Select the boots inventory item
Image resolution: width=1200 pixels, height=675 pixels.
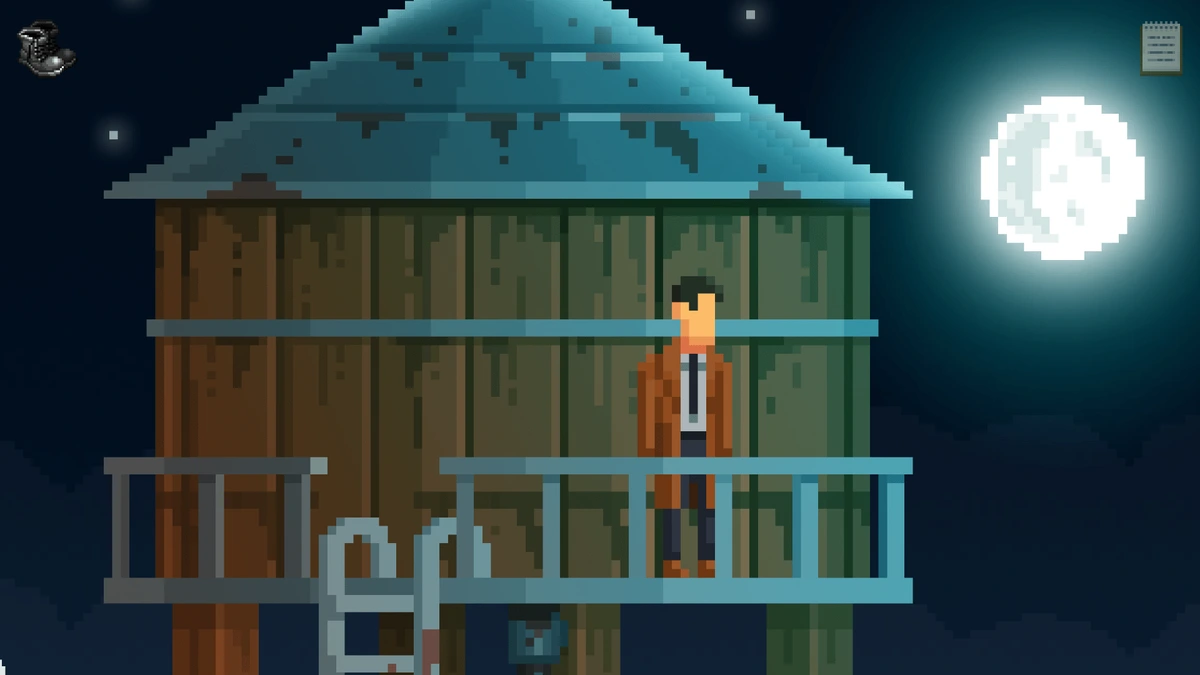coord(45,48)
